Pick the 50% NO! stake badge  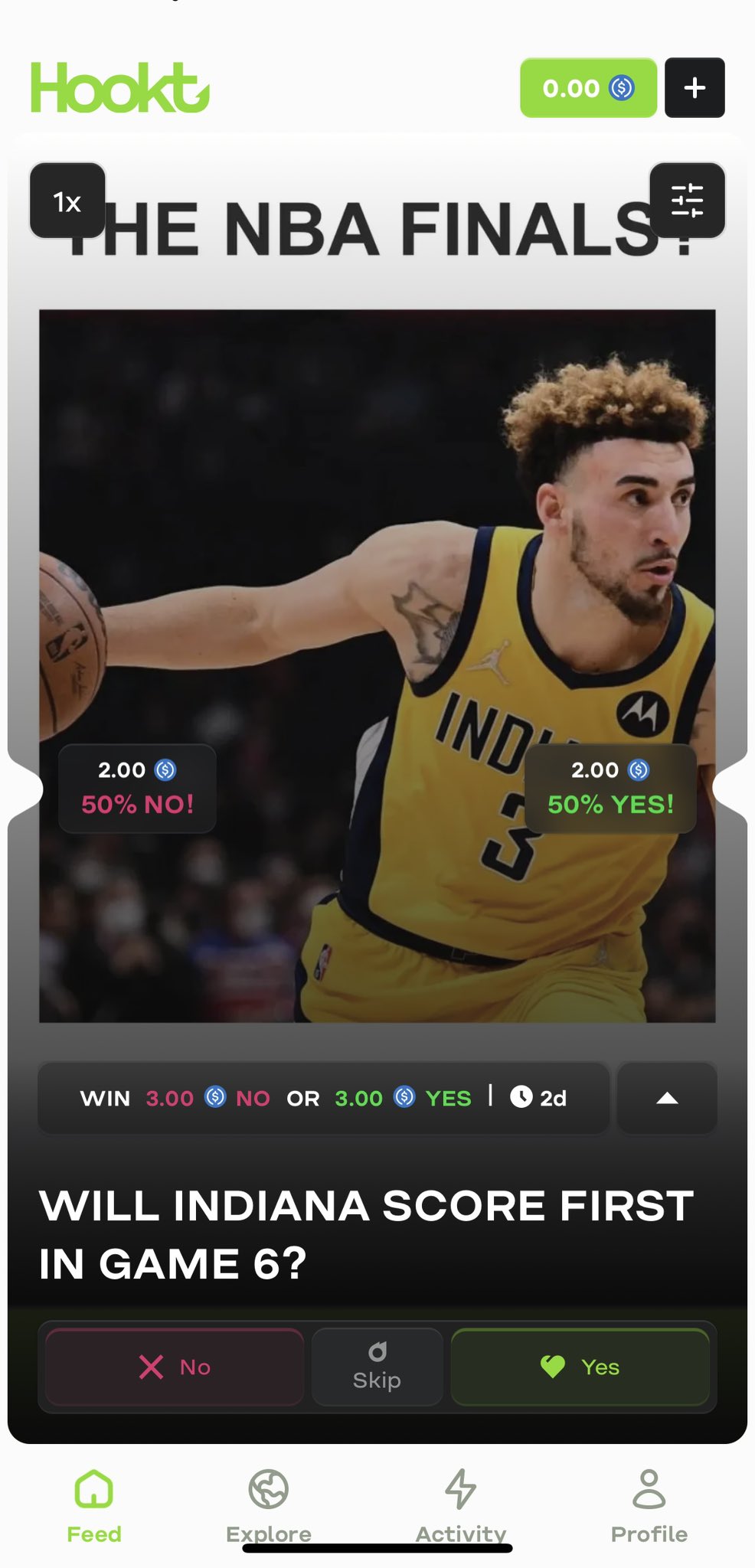137,788
